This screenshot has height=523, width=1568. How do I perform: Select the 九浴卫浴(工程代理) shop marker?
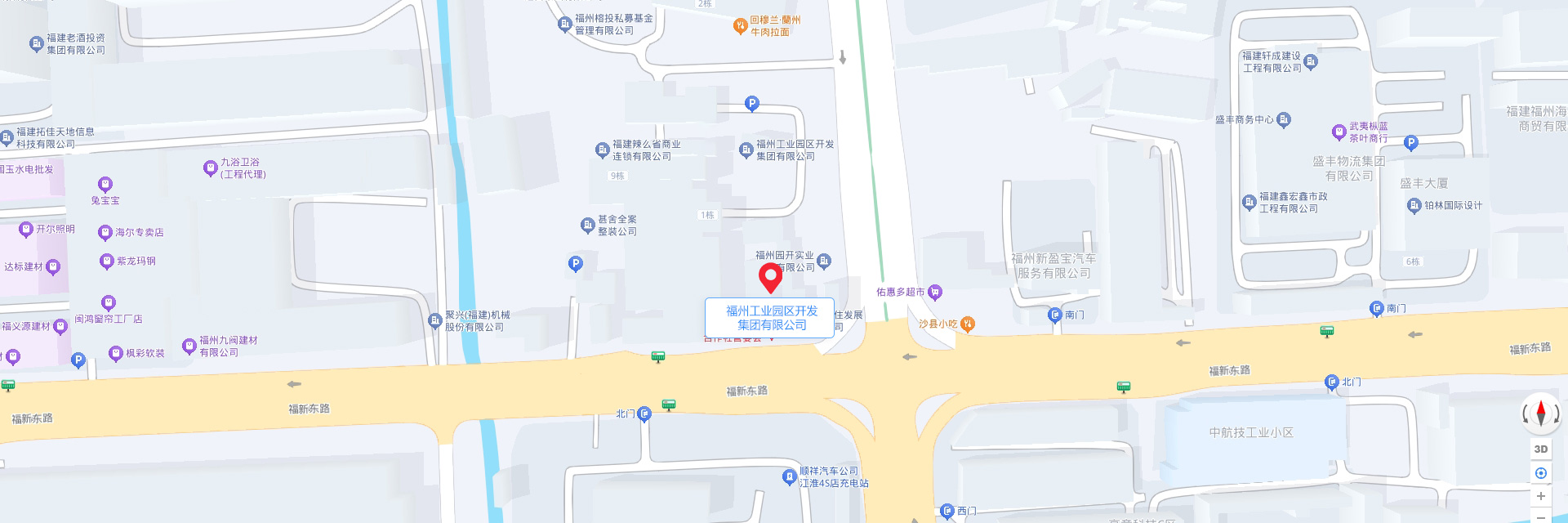(x=210, y=168)
